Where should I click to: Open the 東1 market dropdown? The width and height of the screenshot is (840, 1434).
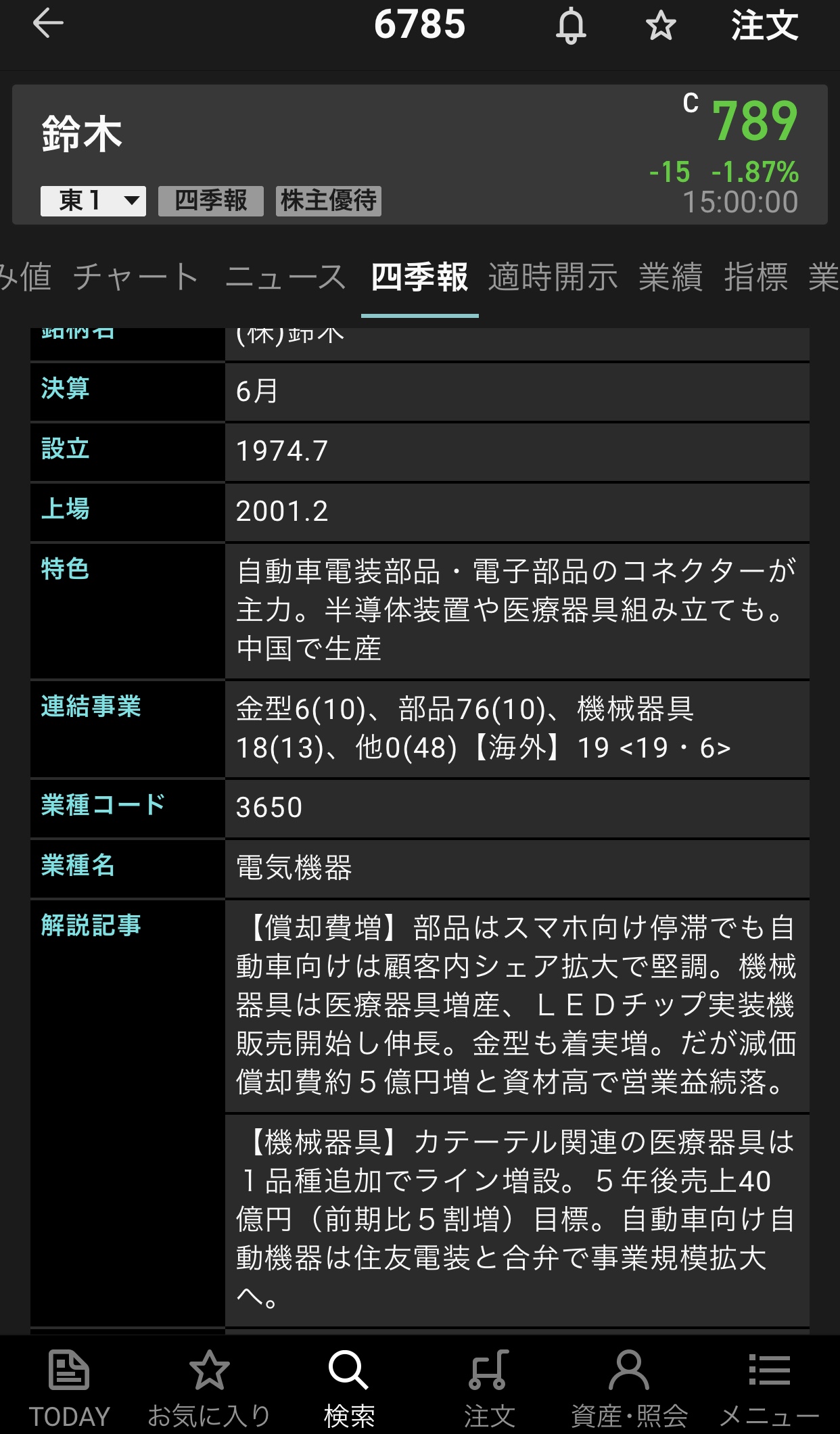point(93,201)
